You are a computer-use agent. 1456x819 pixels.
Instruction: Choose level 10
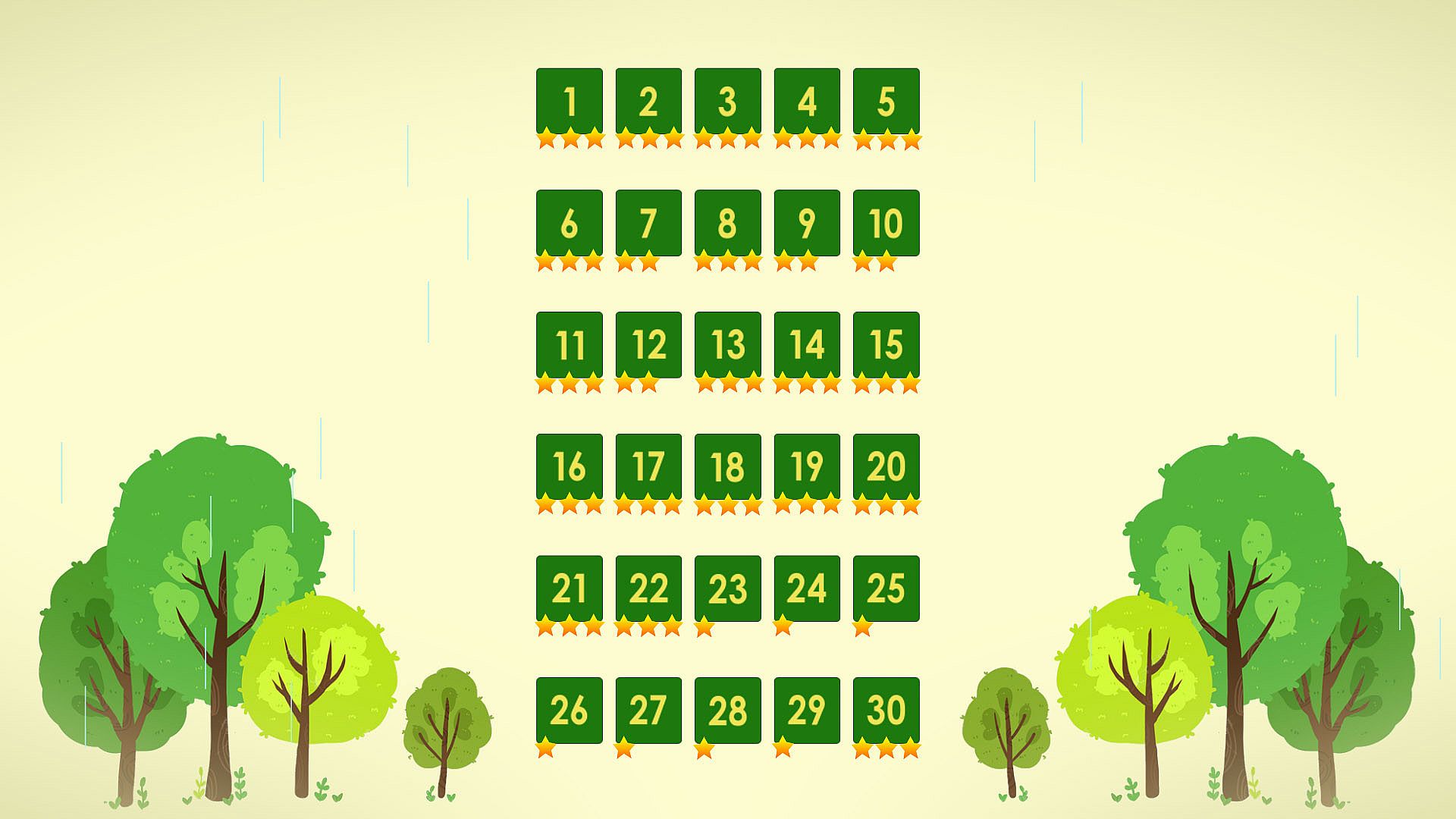coord(886,223)
